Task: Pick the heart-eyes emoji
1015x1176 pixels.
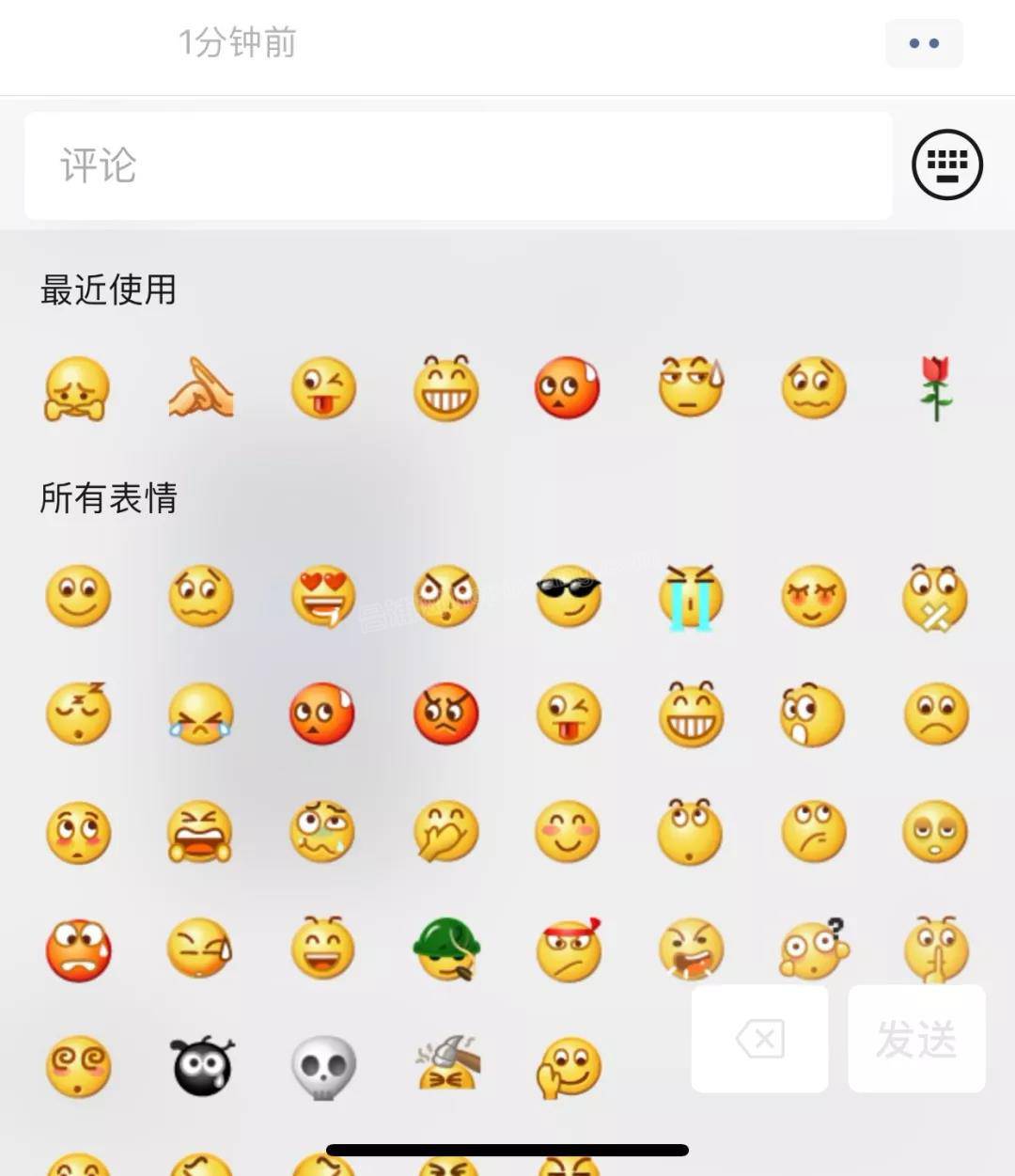Action: 323,597
